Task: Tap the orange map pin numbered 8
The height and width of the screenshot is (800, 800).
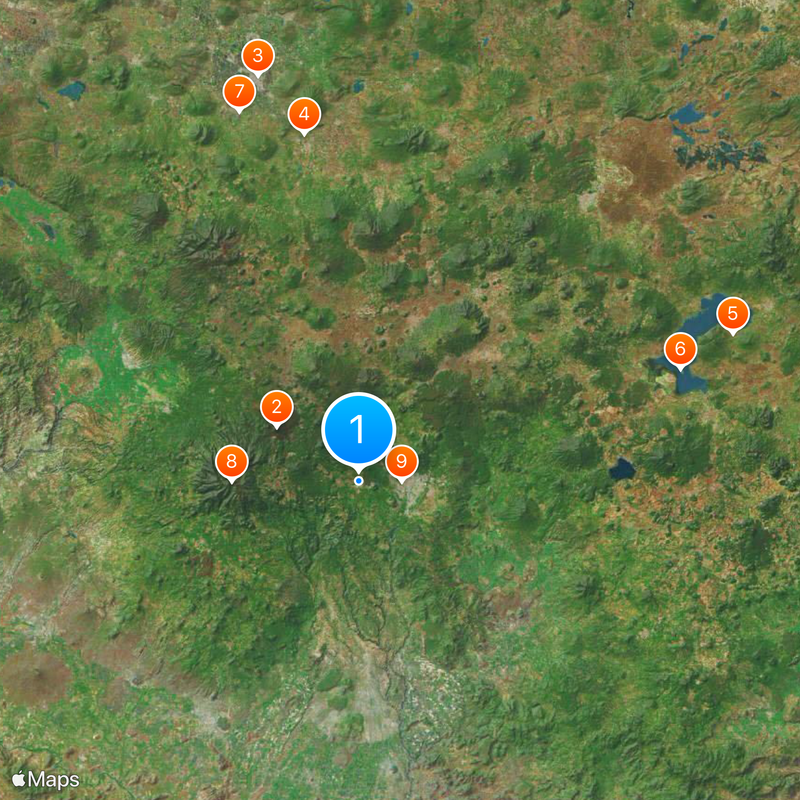Action: [231, 461]
